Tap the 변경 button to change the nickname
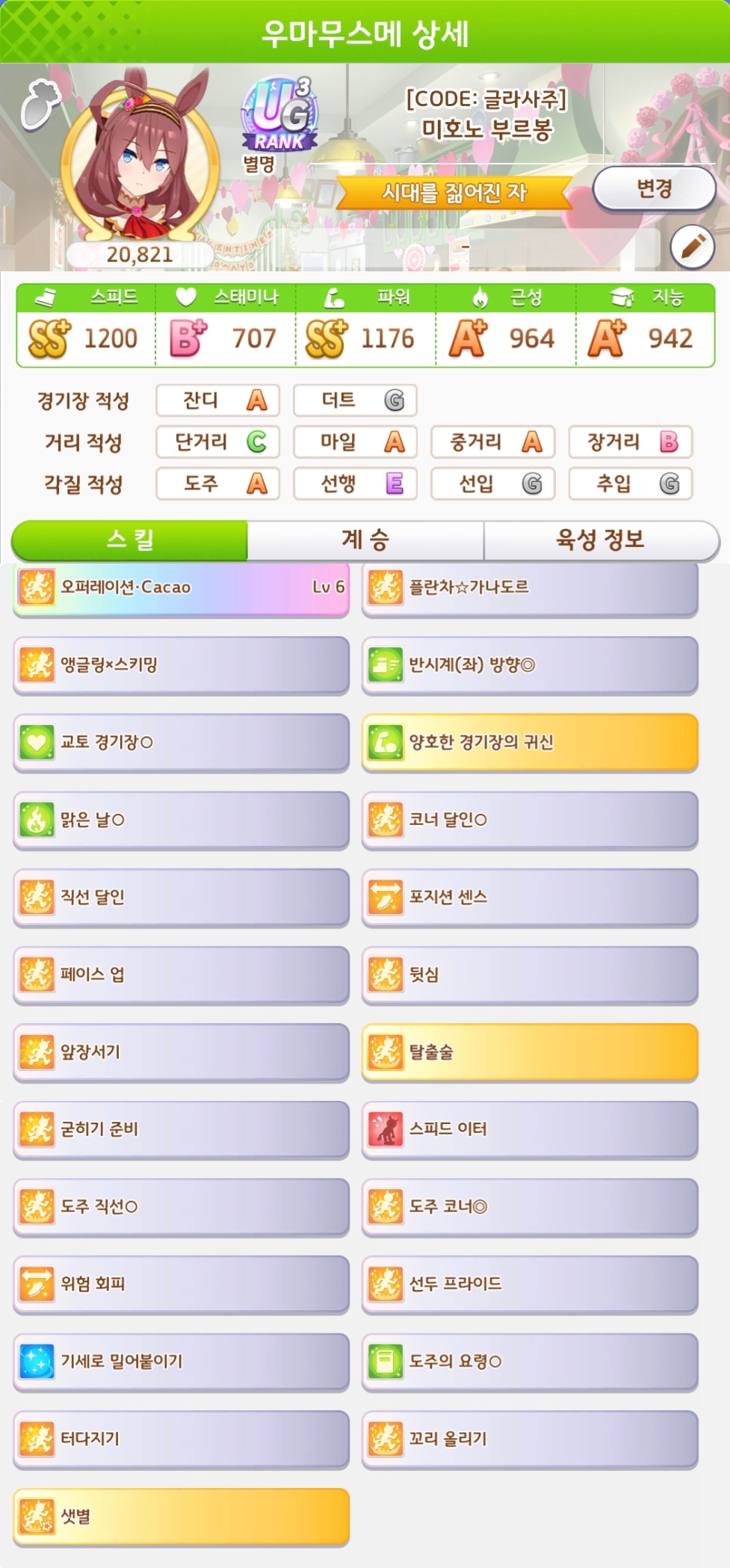 click(x=654, y=188)
